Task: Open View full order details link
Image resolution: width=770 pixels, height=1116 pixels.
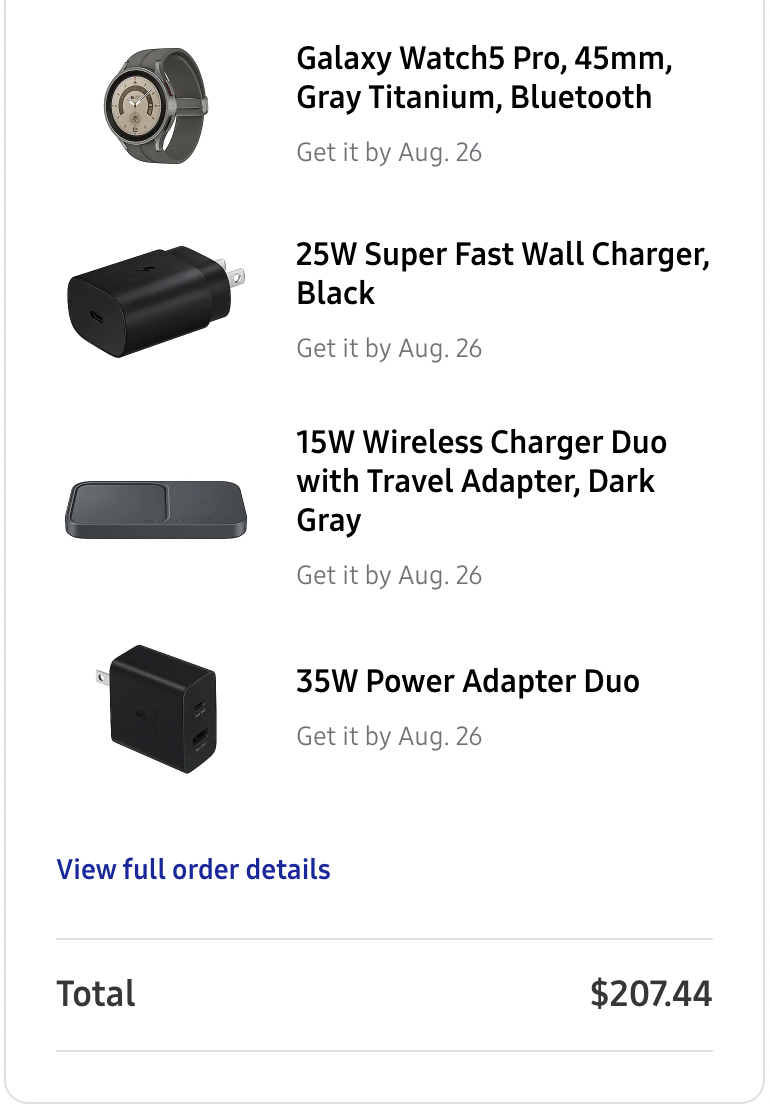Action: [193, 869]
